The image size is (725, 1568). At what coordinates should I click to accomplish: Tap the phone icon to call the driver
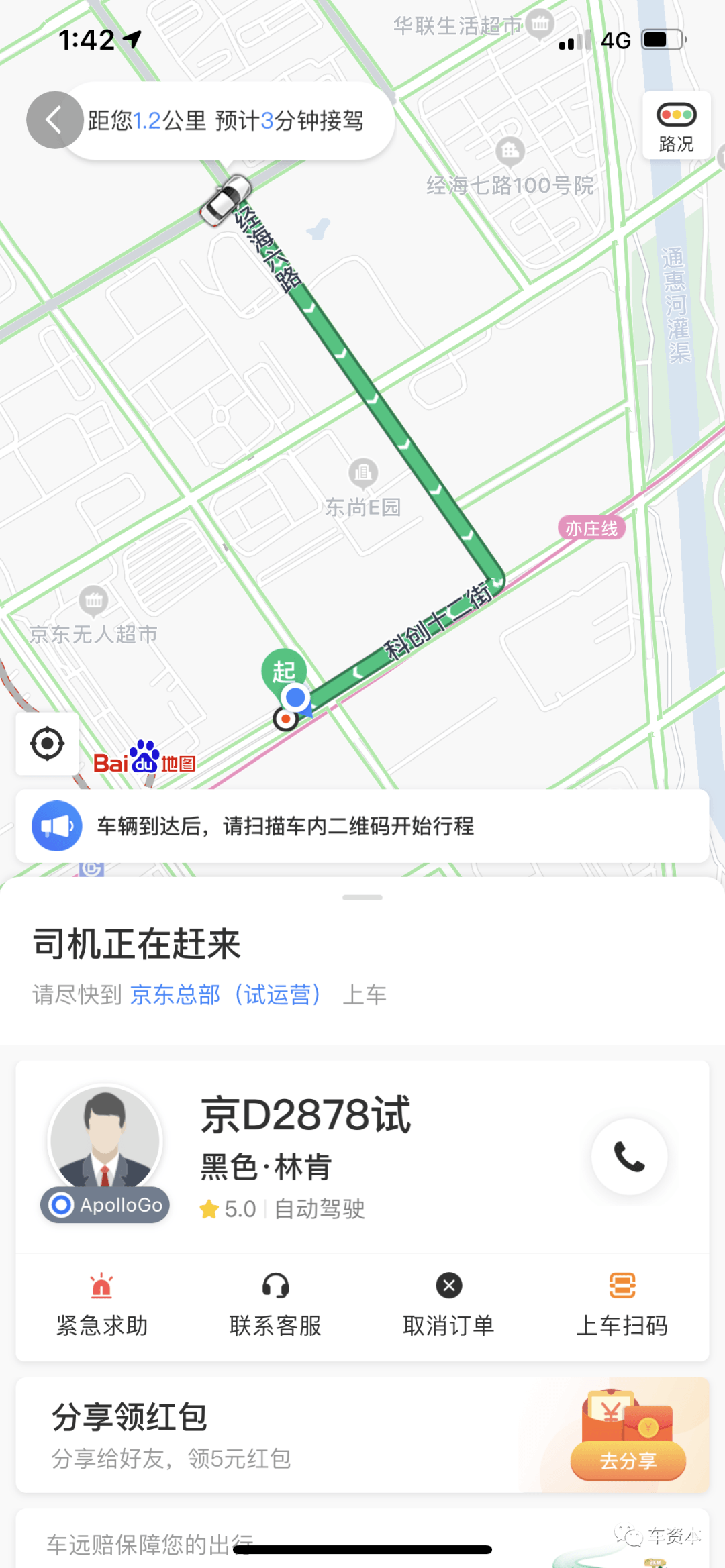tap(628, 1157)
